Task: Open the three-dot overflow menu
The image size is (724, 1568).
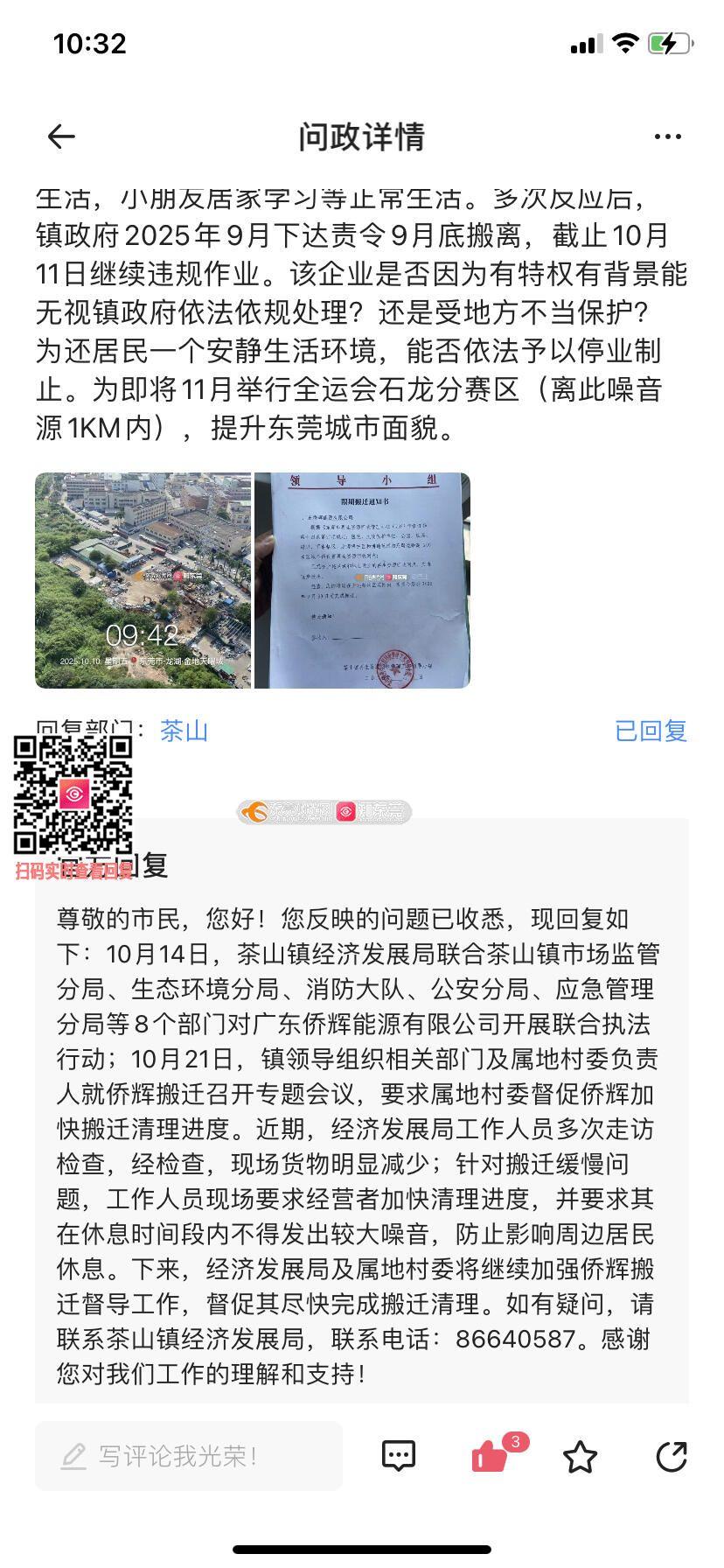Action: tap(667, 136)
